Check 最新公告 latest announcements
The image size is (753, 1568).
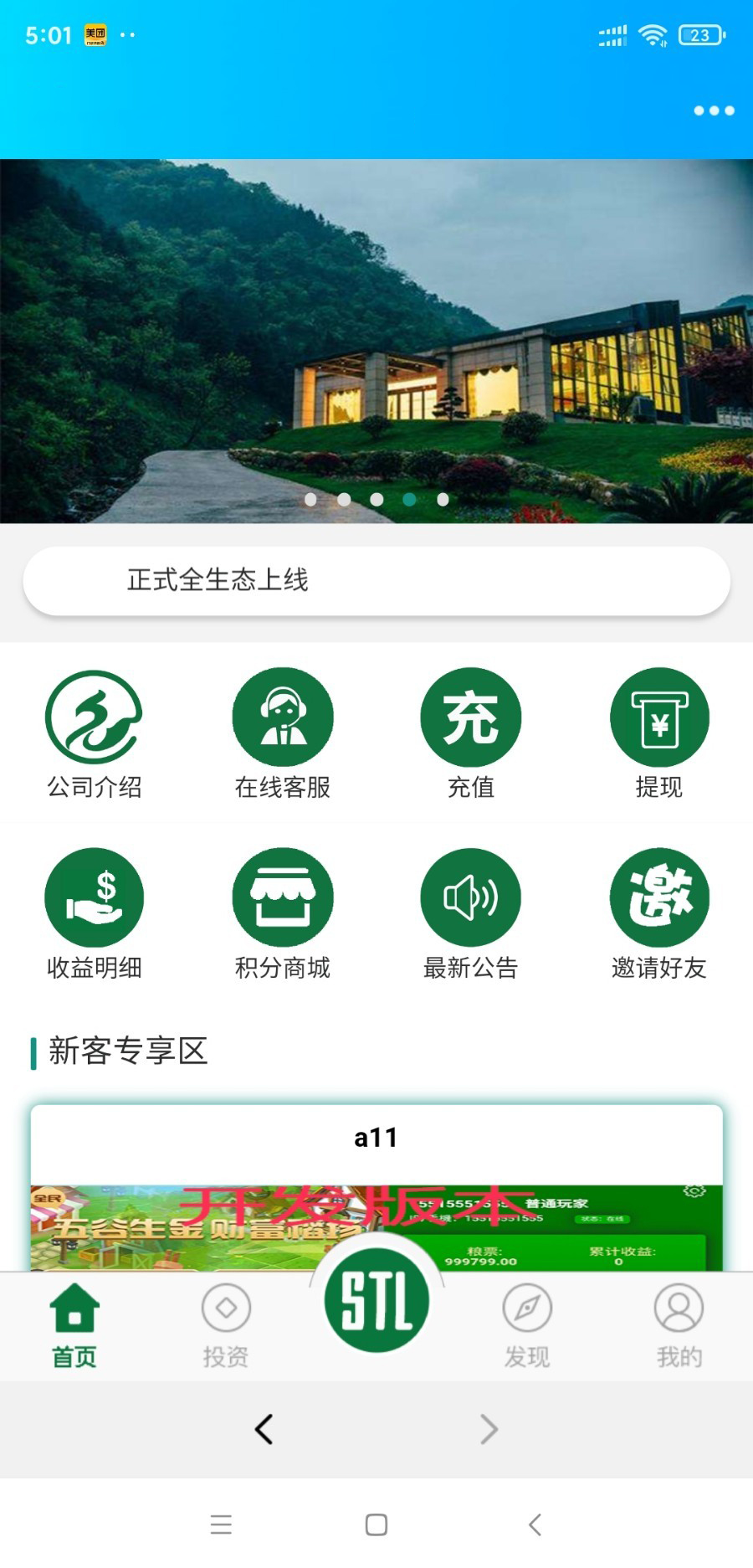470,913
